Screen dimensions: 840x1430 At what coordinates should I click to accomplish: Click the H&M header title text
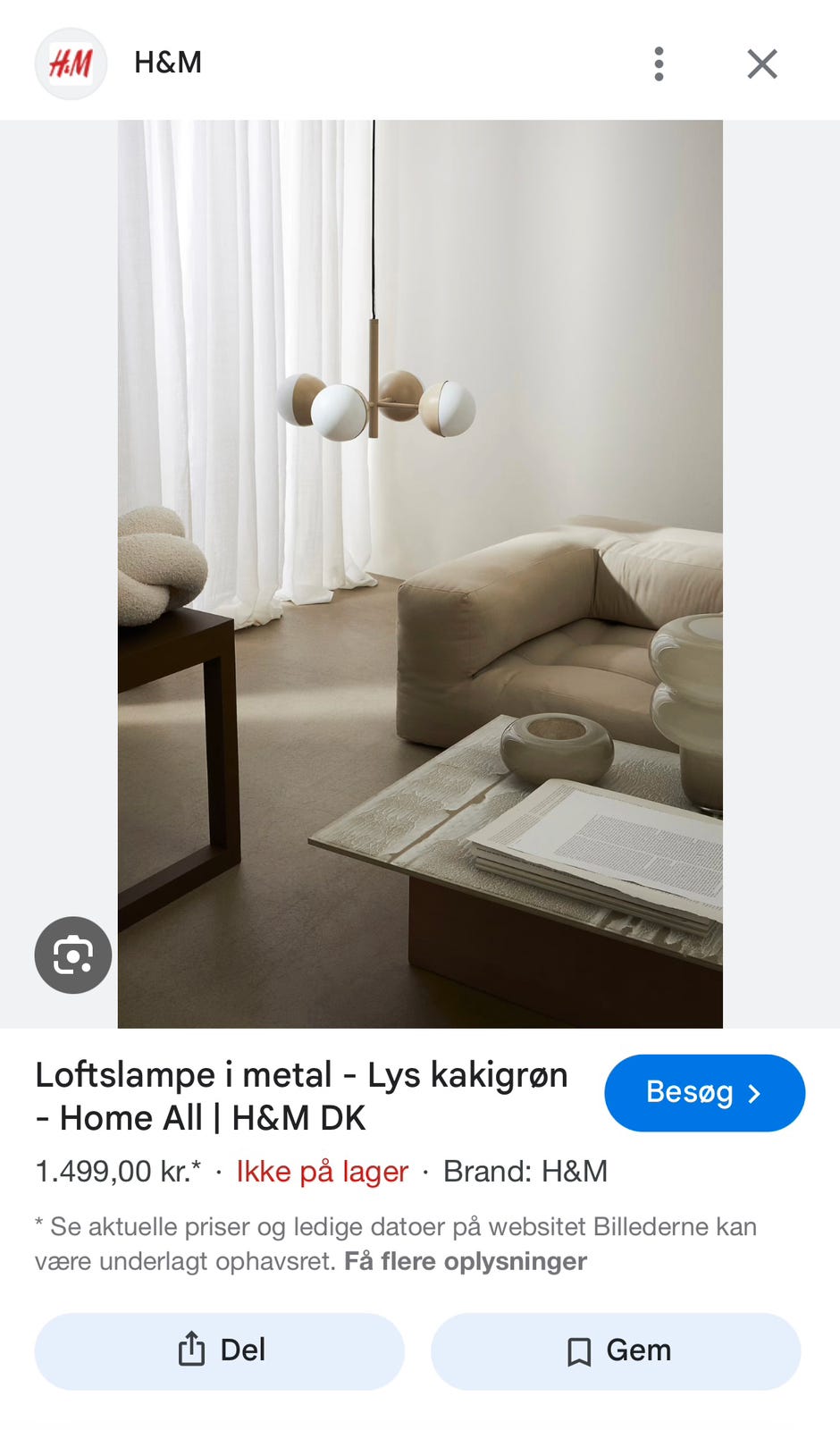coord(167,63)
